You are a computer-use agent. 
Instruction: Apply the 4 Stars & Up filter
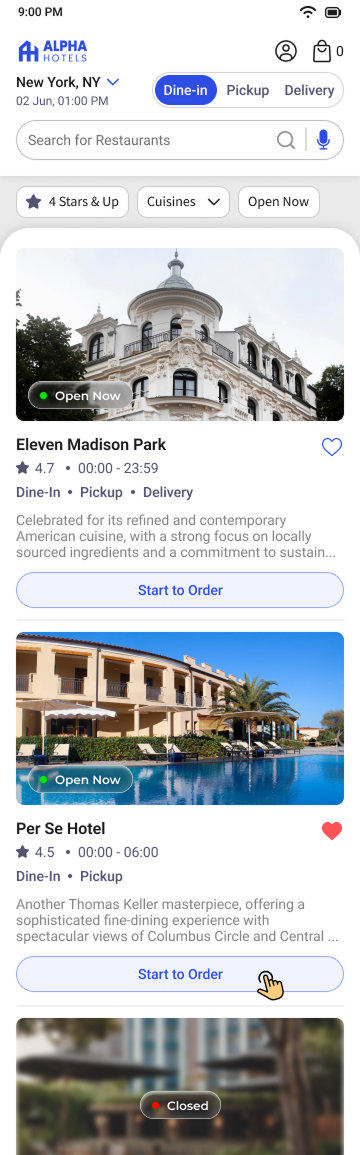click(x=72, y=202)
